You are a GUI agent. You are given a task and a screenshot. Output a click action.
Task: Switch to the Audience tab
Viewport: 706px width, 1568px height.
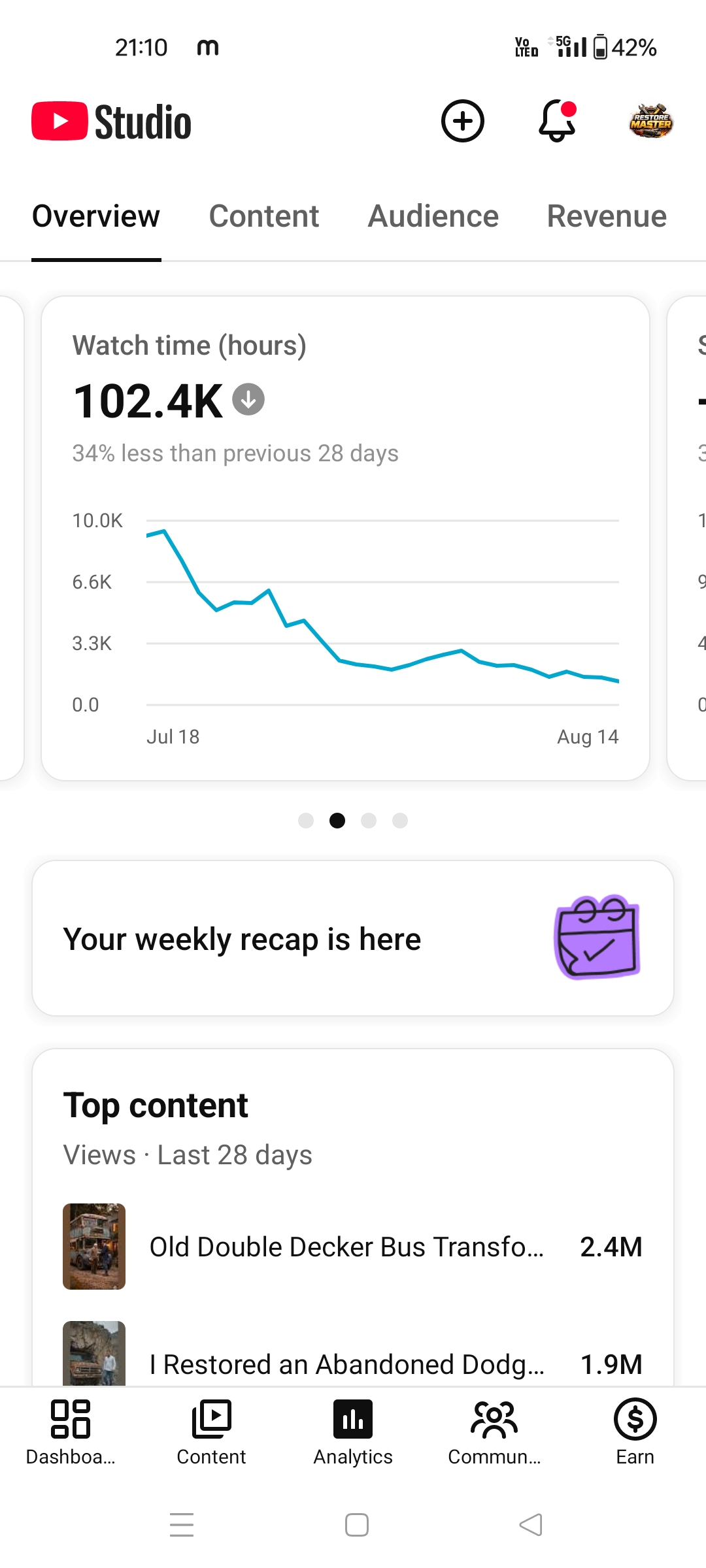pos(433,216)
